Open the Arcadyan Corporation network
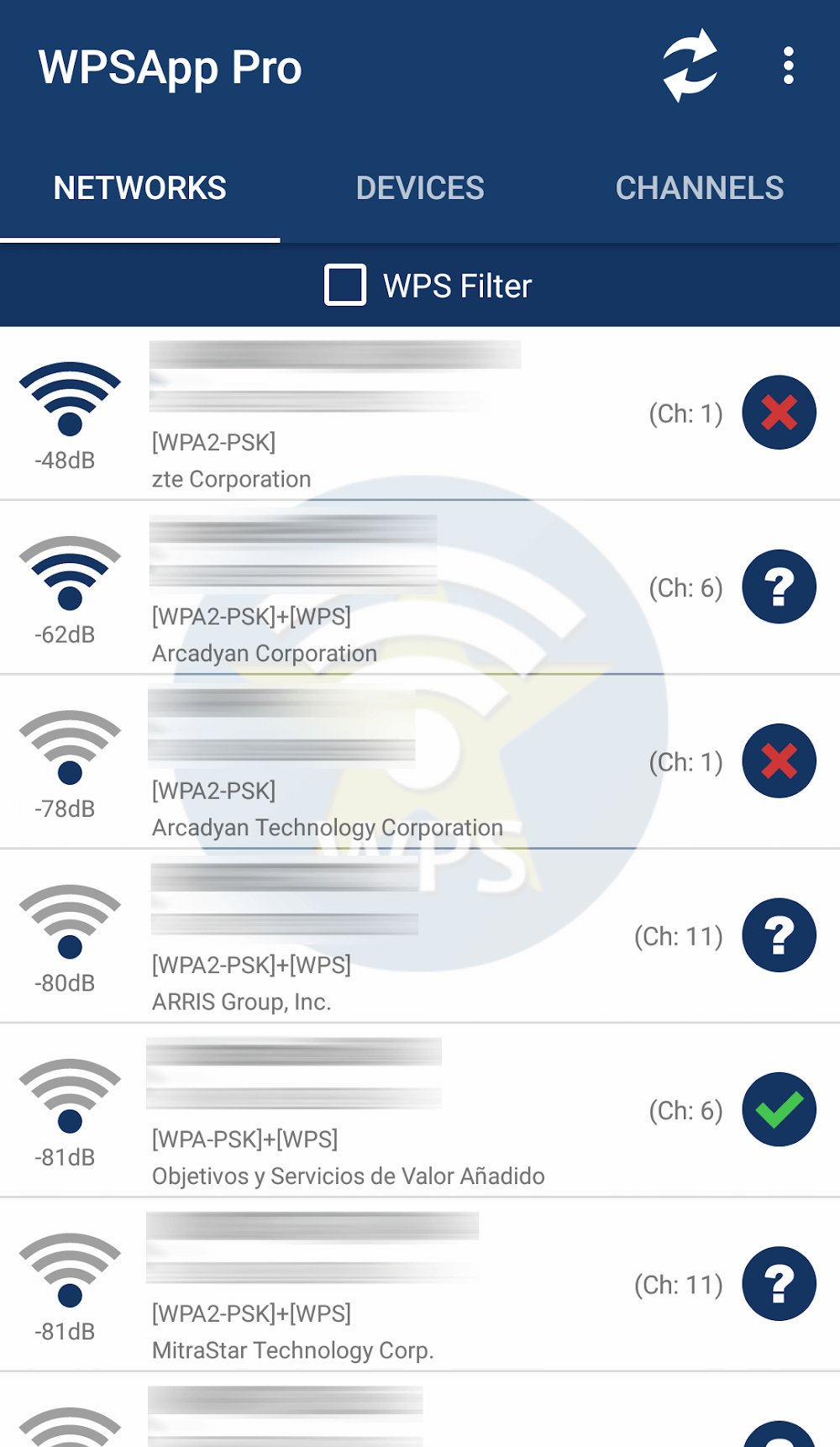The image size is (840, 1447). pyautogui.click(x=378, y=588)
